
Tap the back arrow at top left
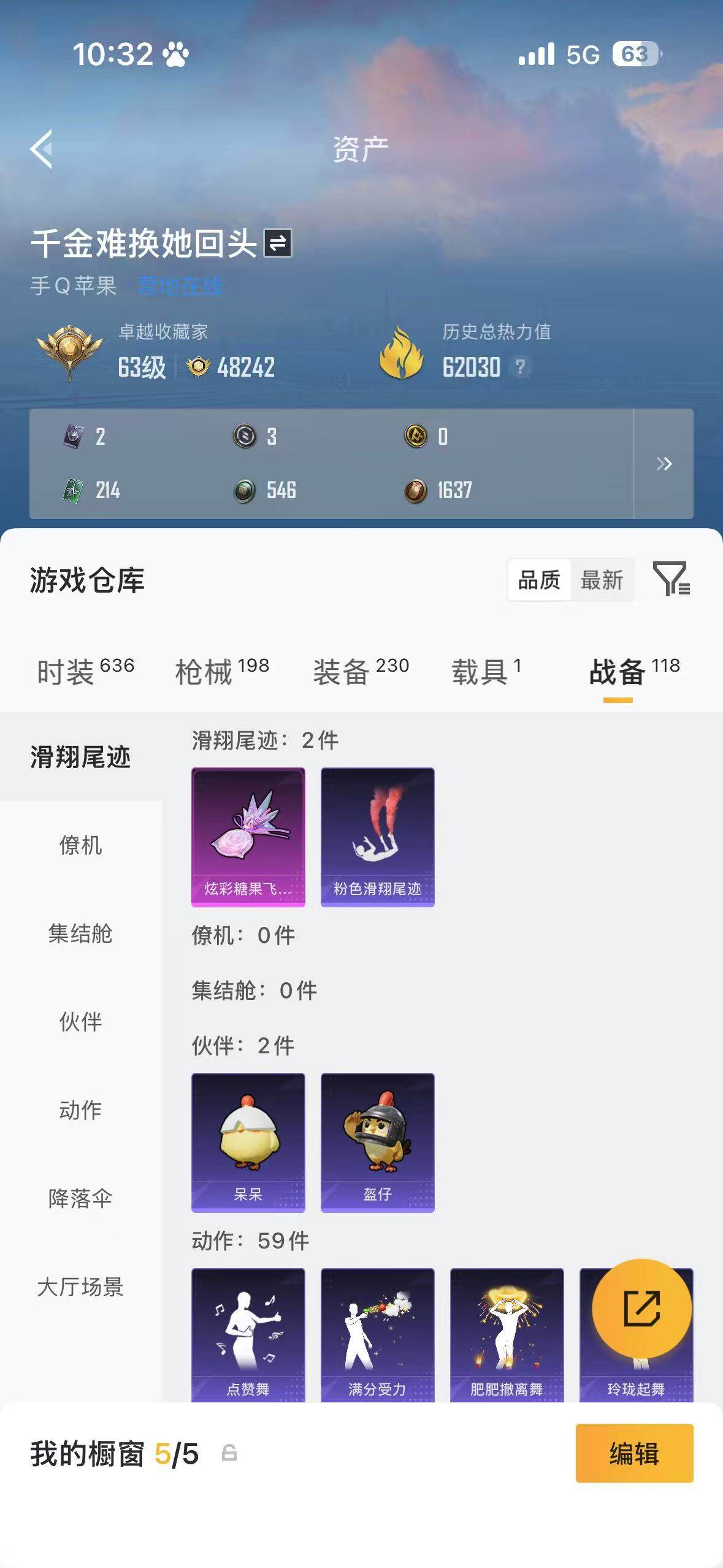click(41, 149)
